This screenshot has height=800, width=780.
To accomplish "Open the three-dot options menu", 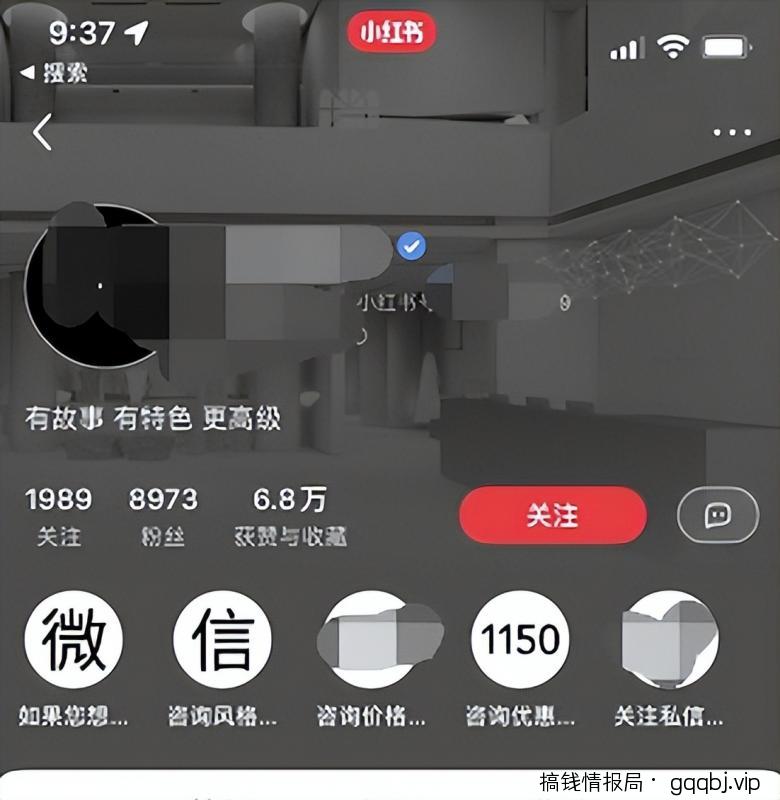I will pyautogui.click(x=733, y=131).
